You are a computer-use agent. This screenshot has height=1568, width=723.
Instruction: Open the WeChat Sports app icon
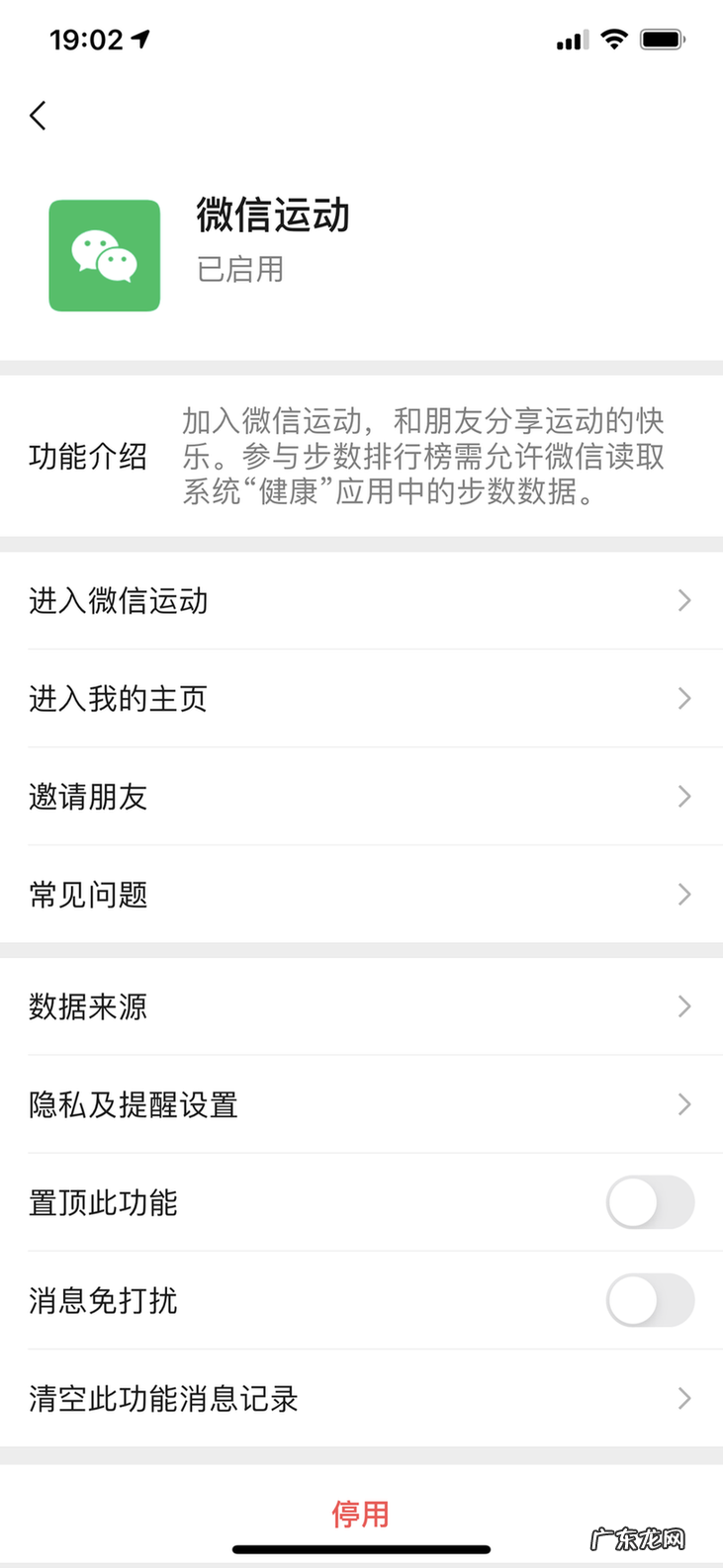pyautogui.click(x=104, y=255)
